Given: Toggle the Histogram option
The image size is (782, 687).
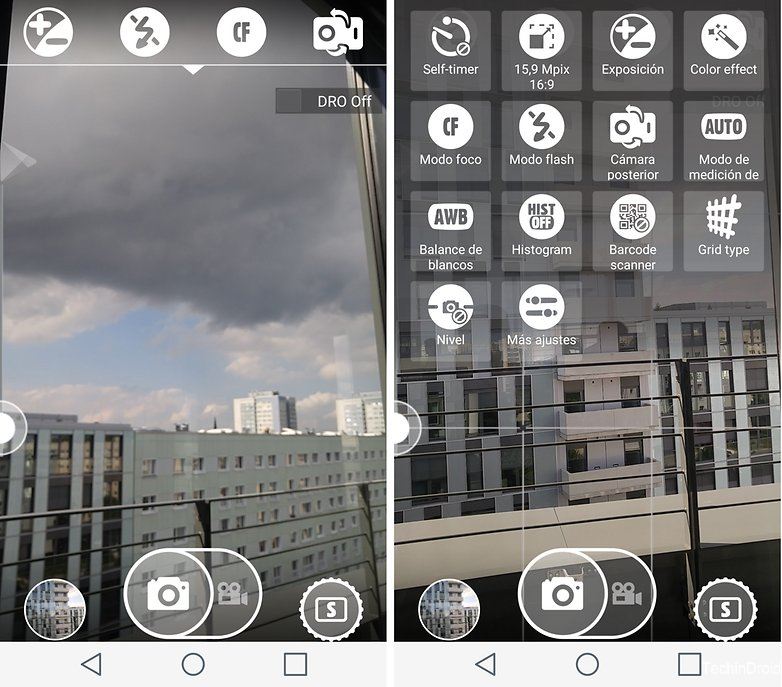Looking at the screenshot, I should point(541,230).
